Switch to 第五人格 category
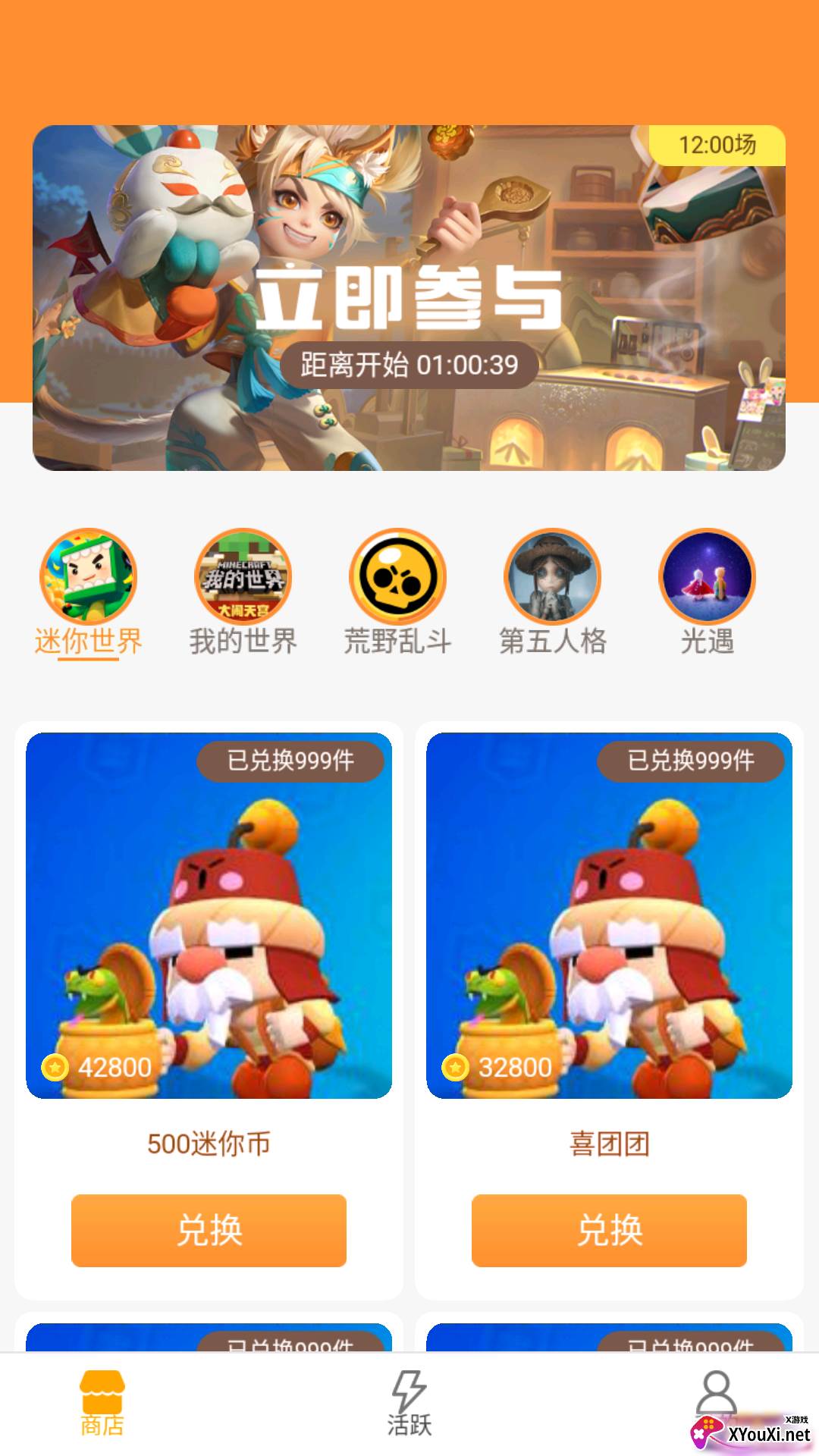The width and height of the screenshot is (819, 1456). tap(552, 592)
